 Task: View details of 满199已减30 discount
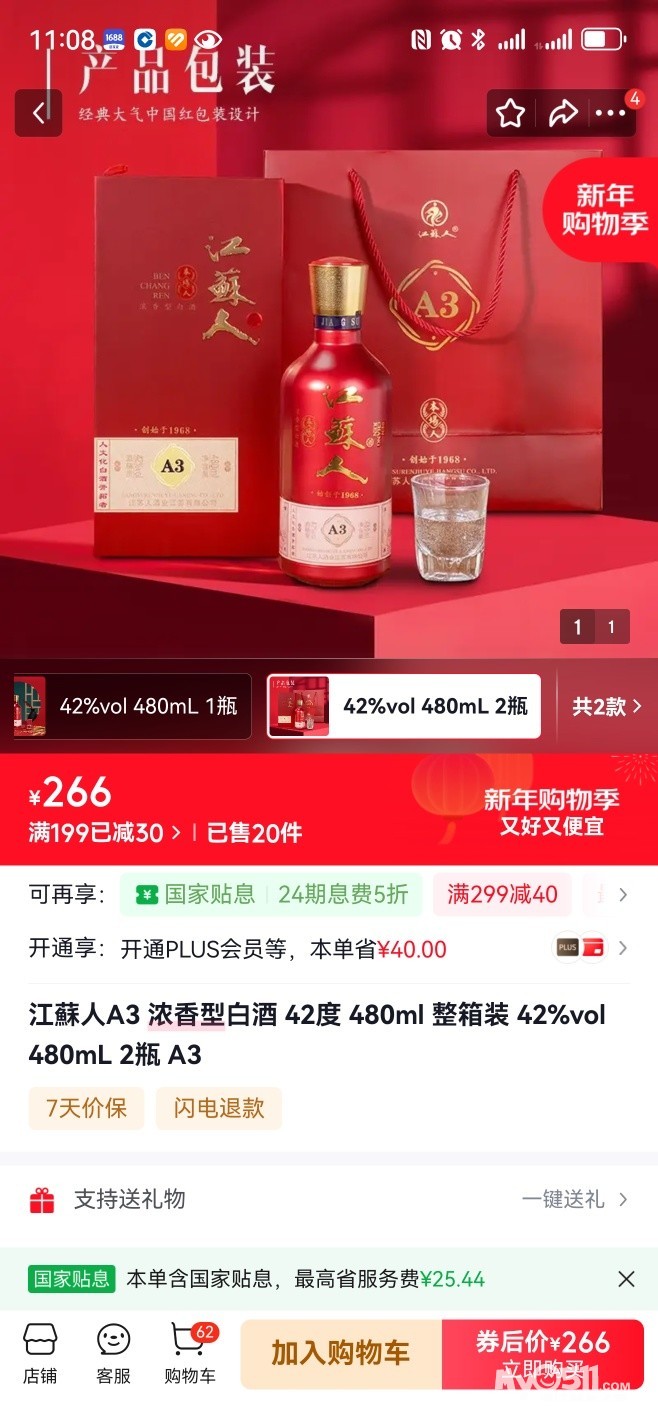tap(105, 832)
